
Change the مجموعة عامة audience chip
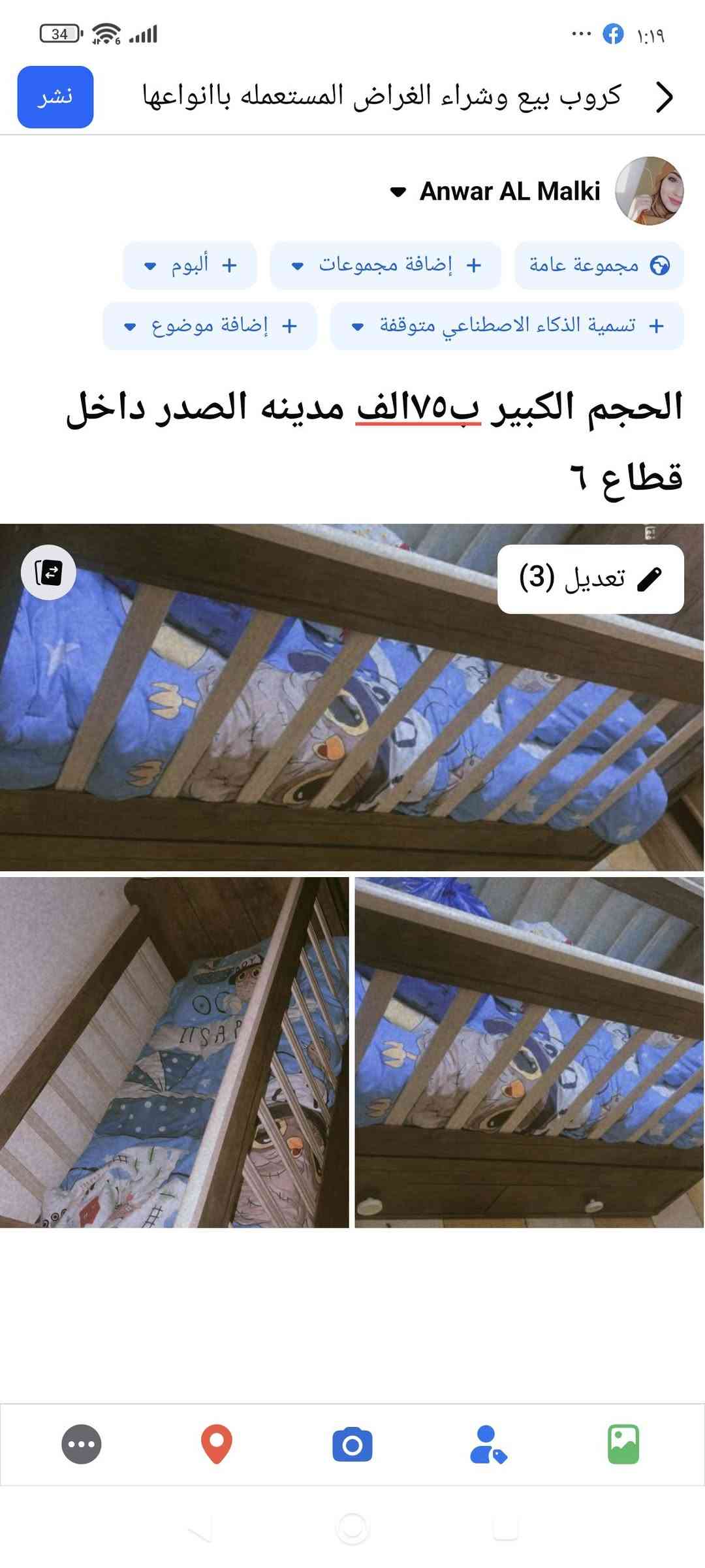[598, 265]
